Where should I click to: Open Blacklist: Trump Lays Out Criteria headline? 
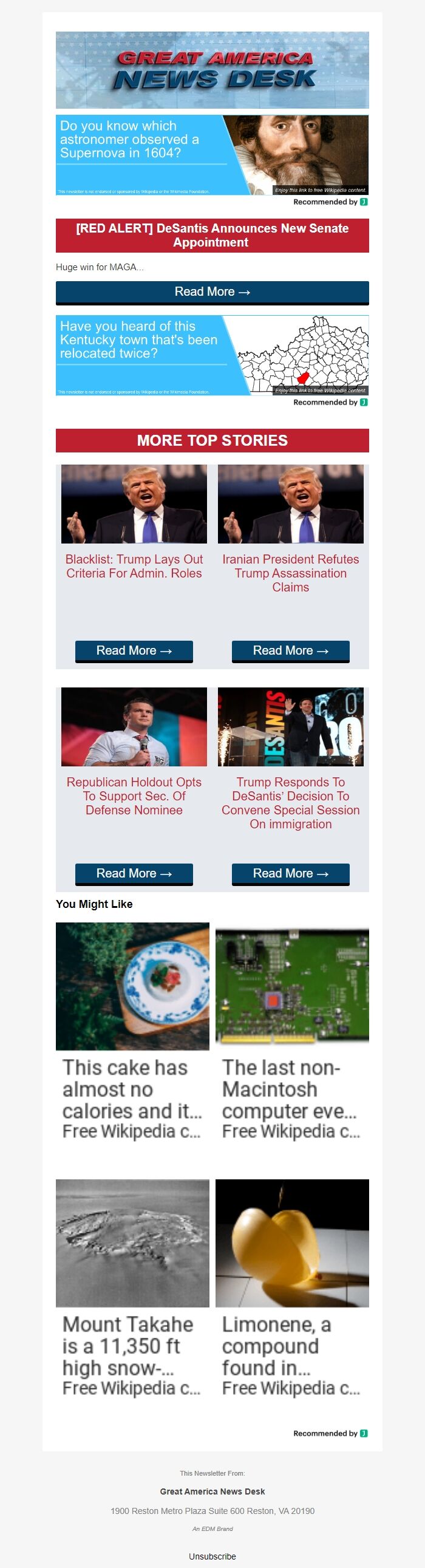pyautogui.click(x=134, y=566)
